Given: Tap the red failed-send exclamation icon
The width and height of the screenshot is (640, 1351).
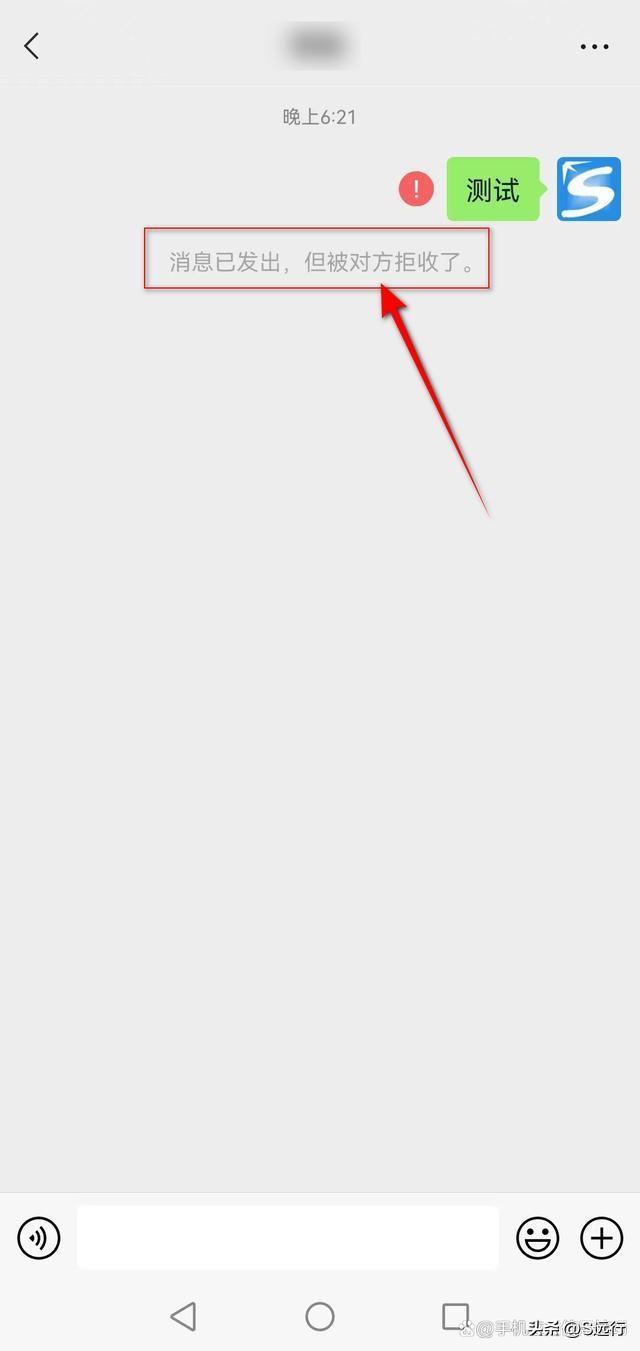Looking at the screenshot, I should (416, 189).
